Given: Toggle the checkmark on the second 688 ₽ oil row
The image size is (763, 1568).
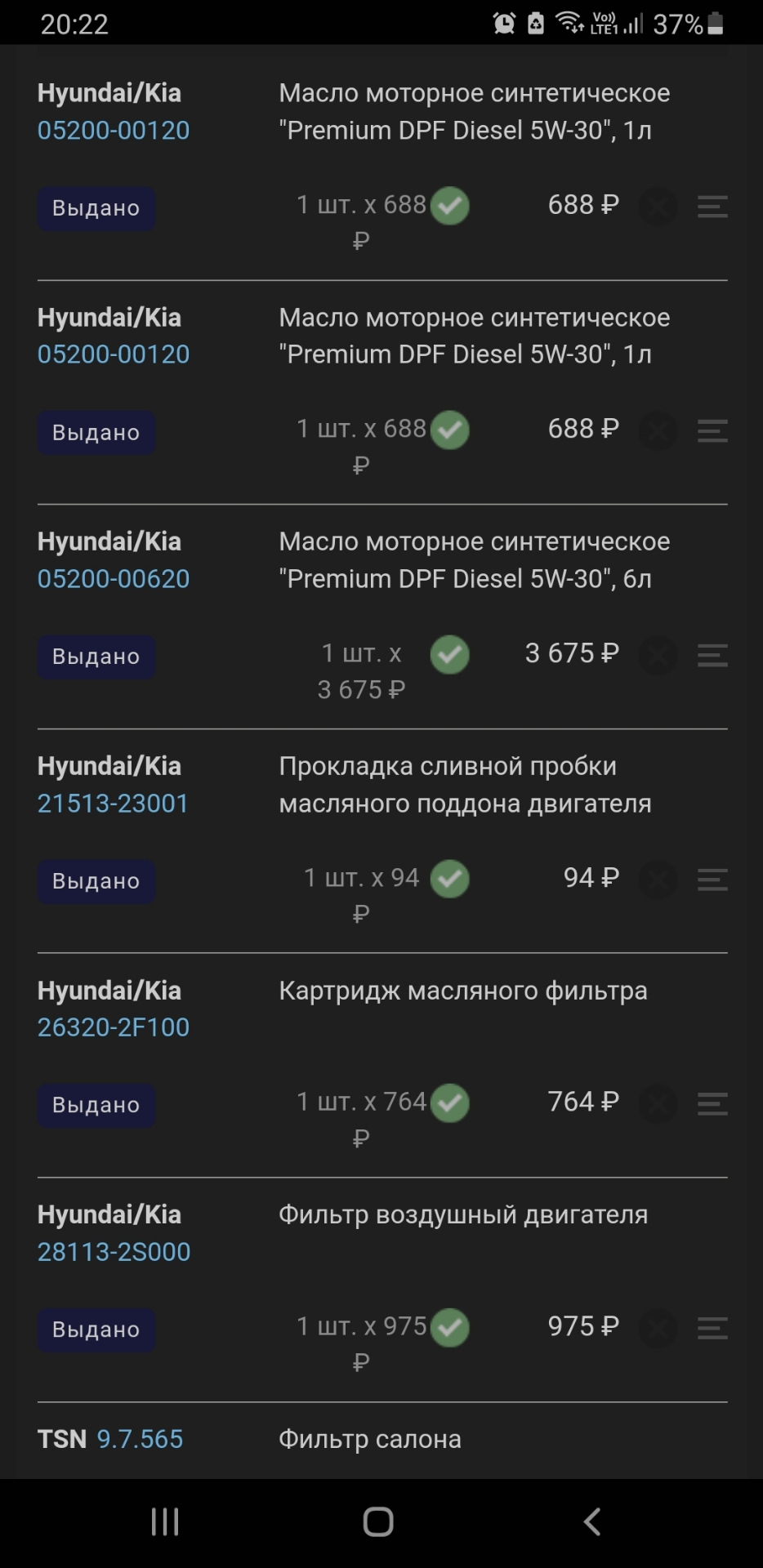Looking at the screenshot, I should (449, 430).
